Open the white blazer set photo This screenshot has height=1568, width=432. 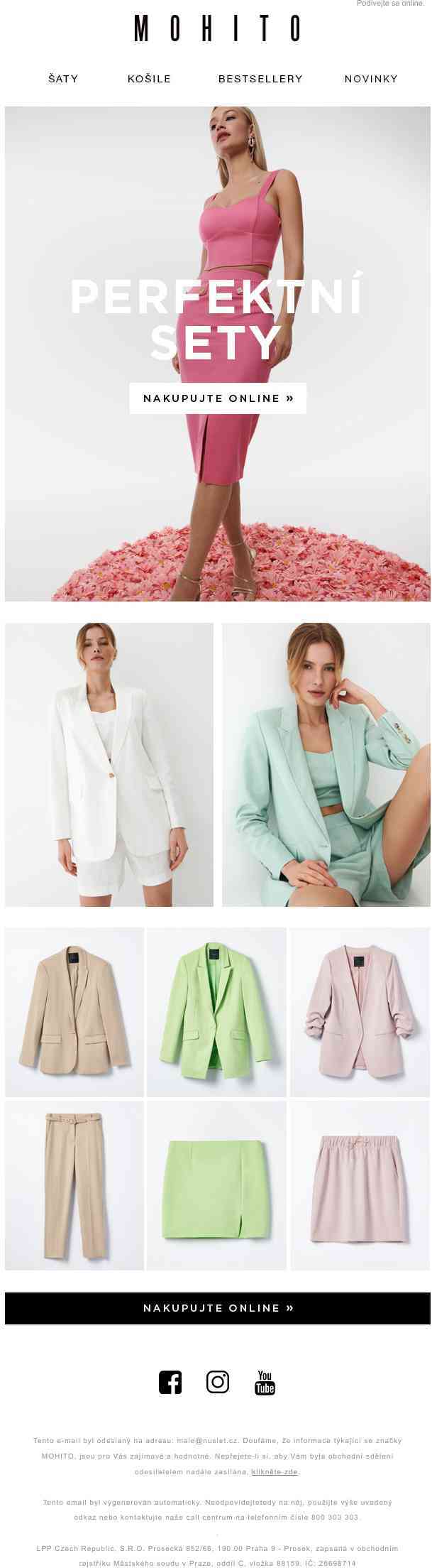tap(109, 764)
